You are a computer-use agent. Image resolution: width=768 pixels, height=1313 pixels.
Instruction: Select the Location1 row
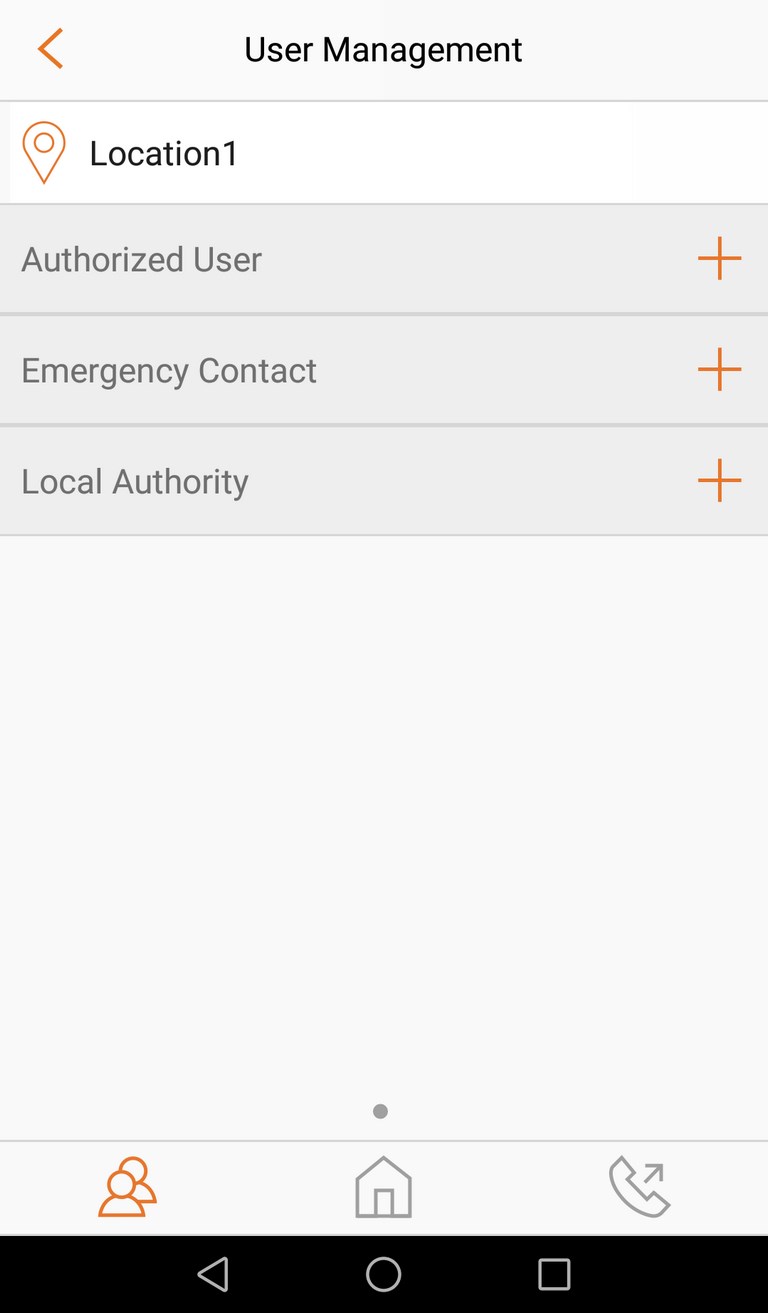pos(384,153)
